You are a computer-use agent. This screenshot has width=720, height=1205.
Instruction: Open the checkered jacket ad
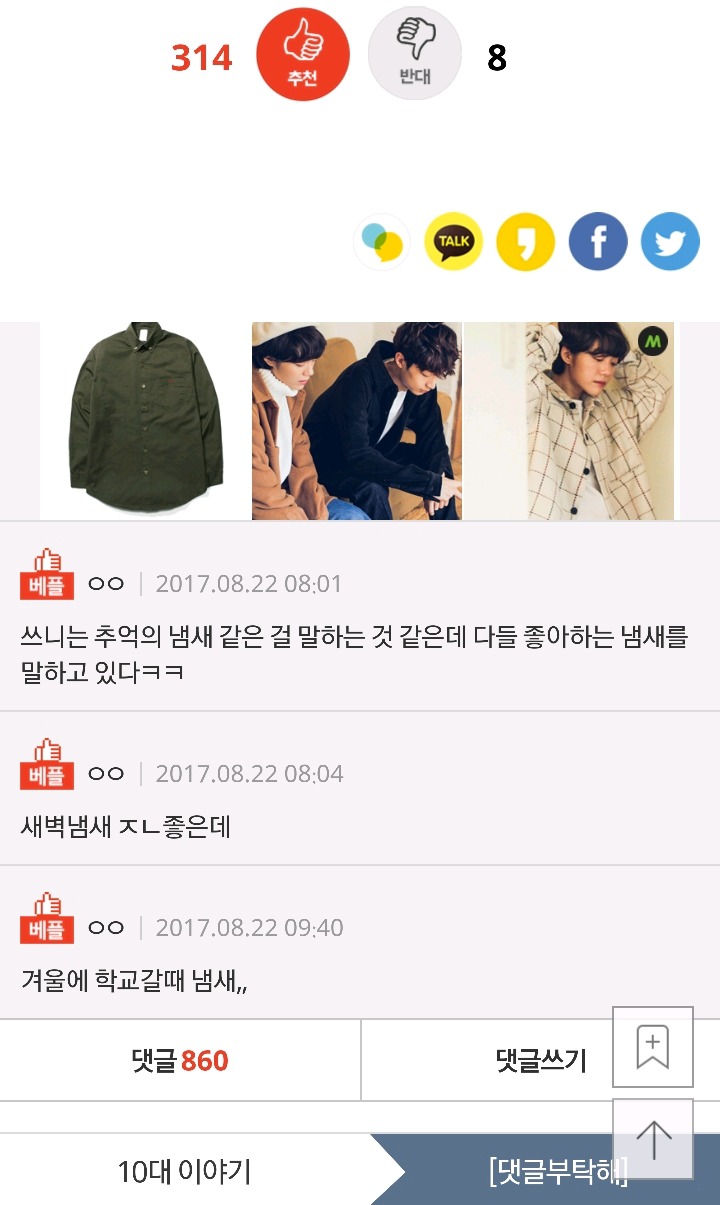click(569, 420)
